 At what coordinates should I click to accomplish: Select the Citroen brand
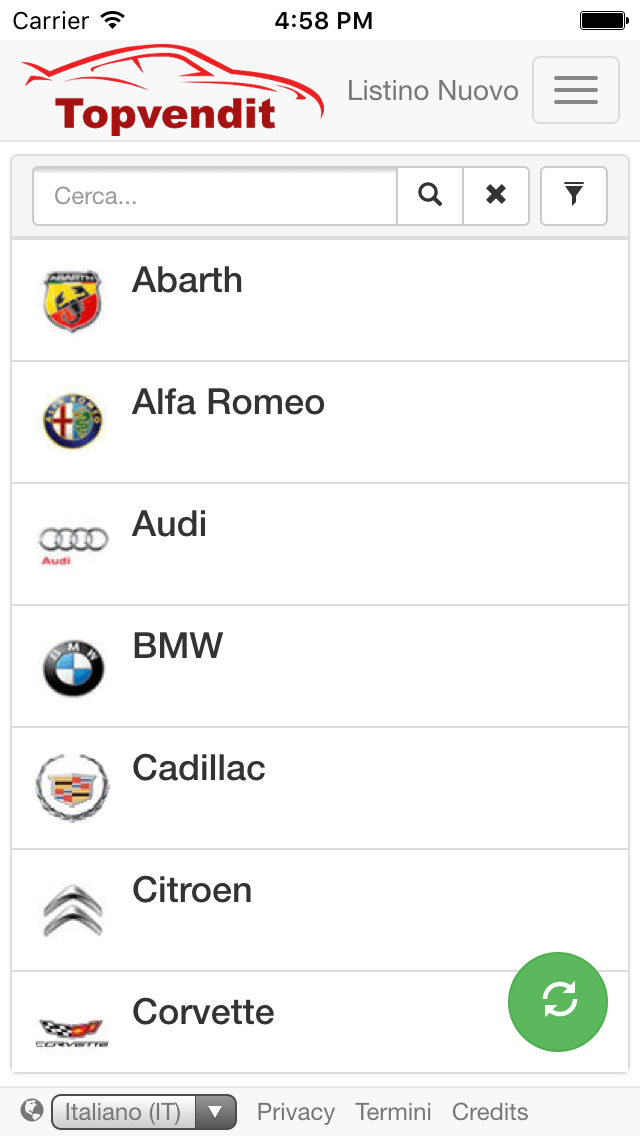coord(320,909)
